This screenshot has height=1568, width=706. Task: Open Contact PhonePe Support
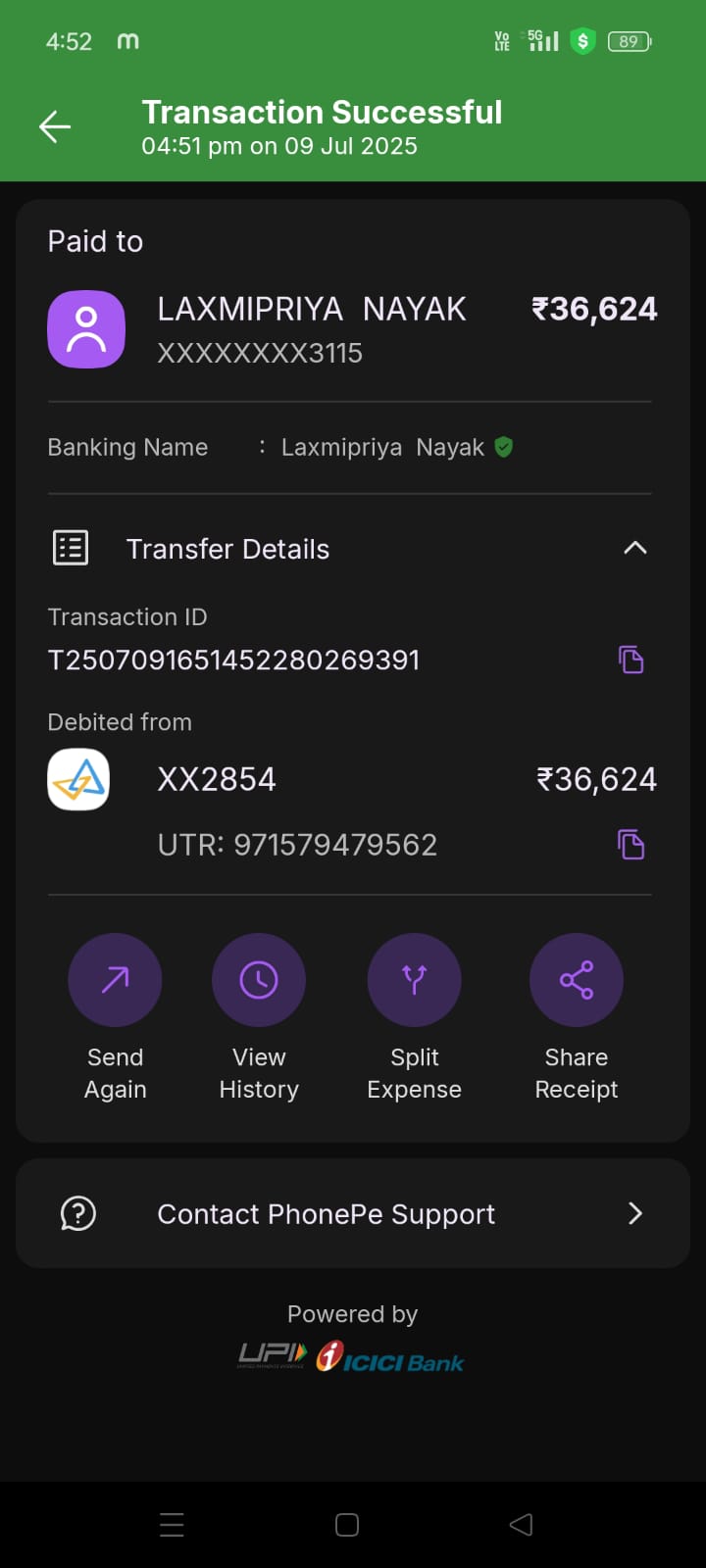point(353,1213)
